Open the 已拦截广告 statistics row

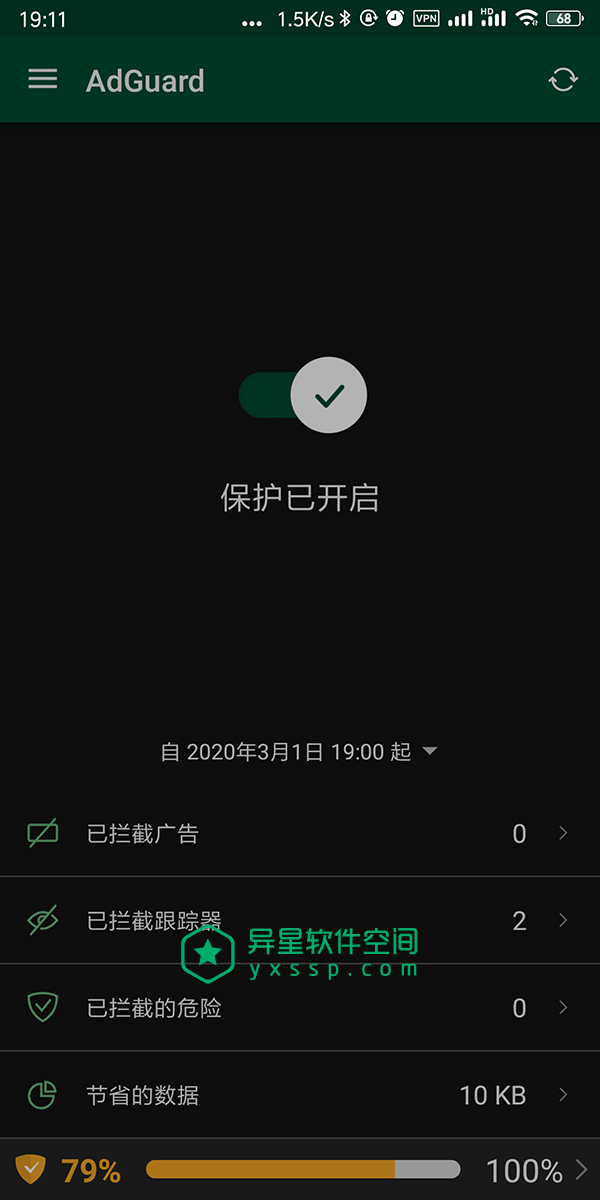300,833
